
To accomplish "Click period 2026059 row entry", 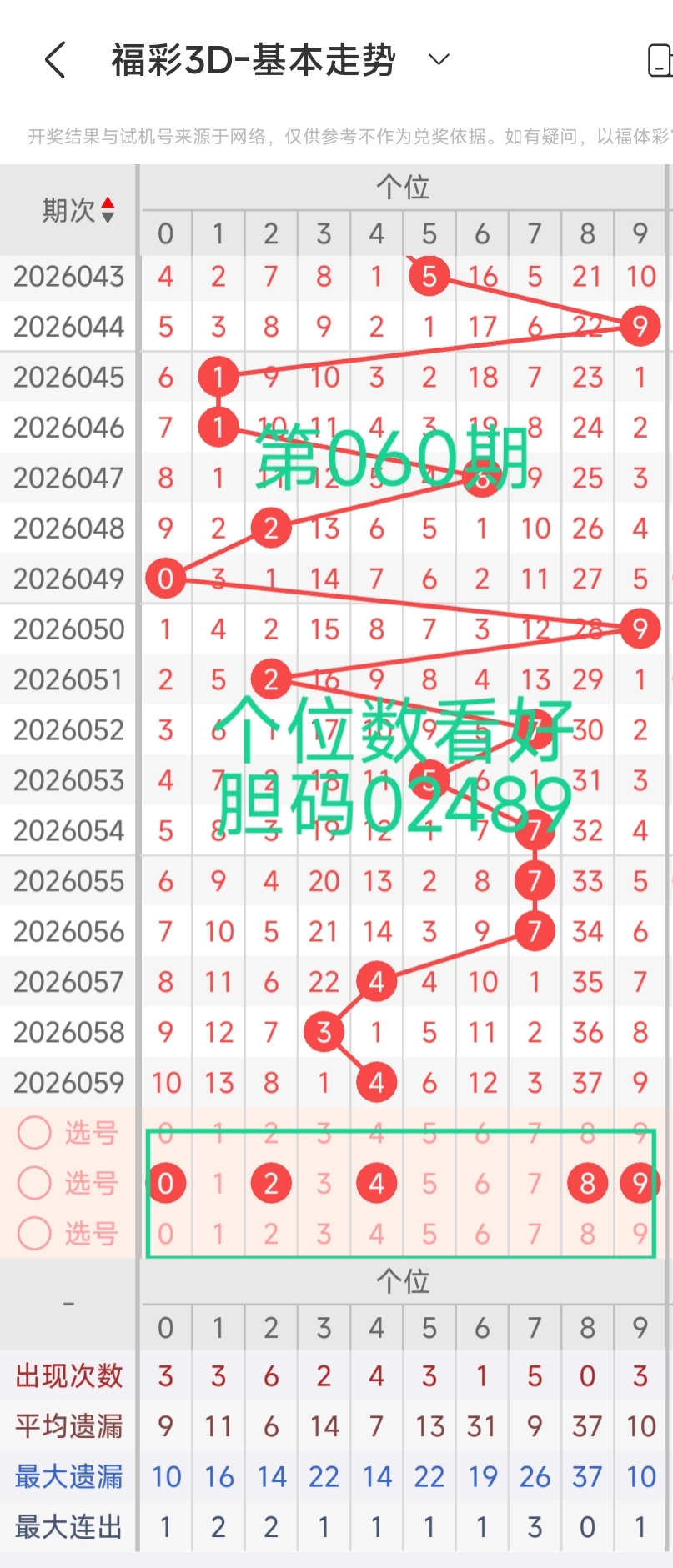I will (68, 1081).
